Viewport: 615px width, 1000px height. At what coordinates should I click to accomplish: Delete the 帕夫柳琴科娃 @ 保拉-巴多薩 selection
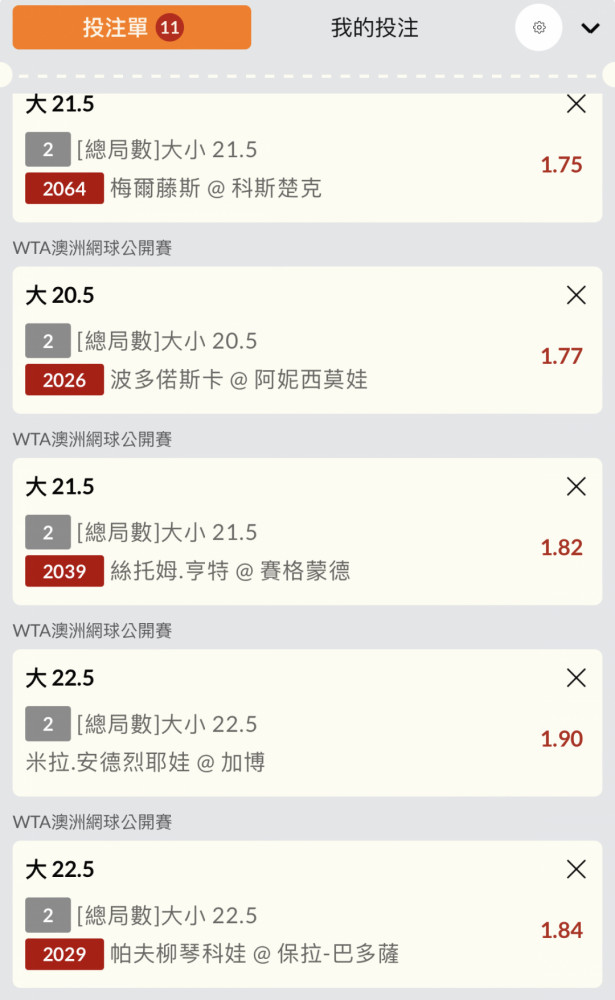576,869
